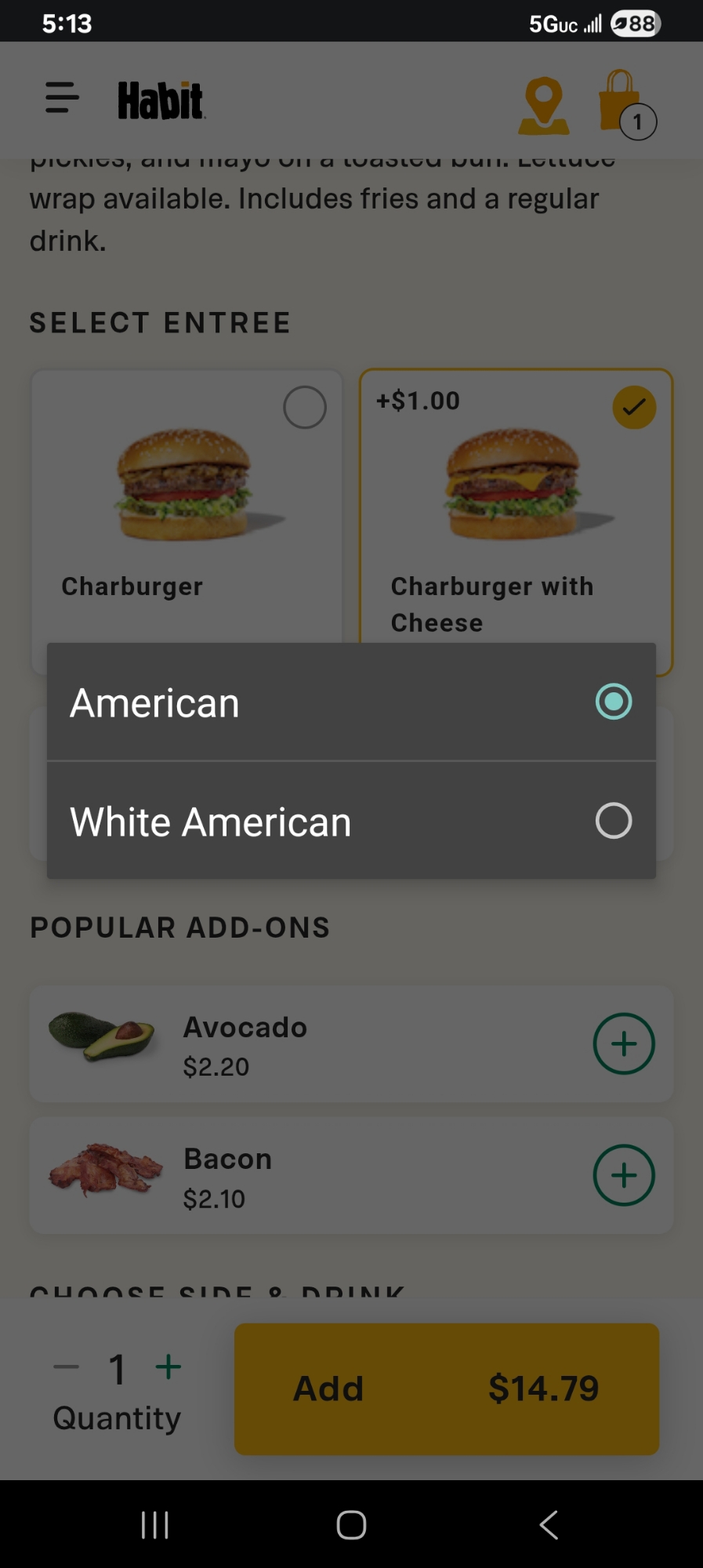Viewport: 703px width, 1568px height.
Task: Add Bacon to the order
Action: pos(623,1175)
